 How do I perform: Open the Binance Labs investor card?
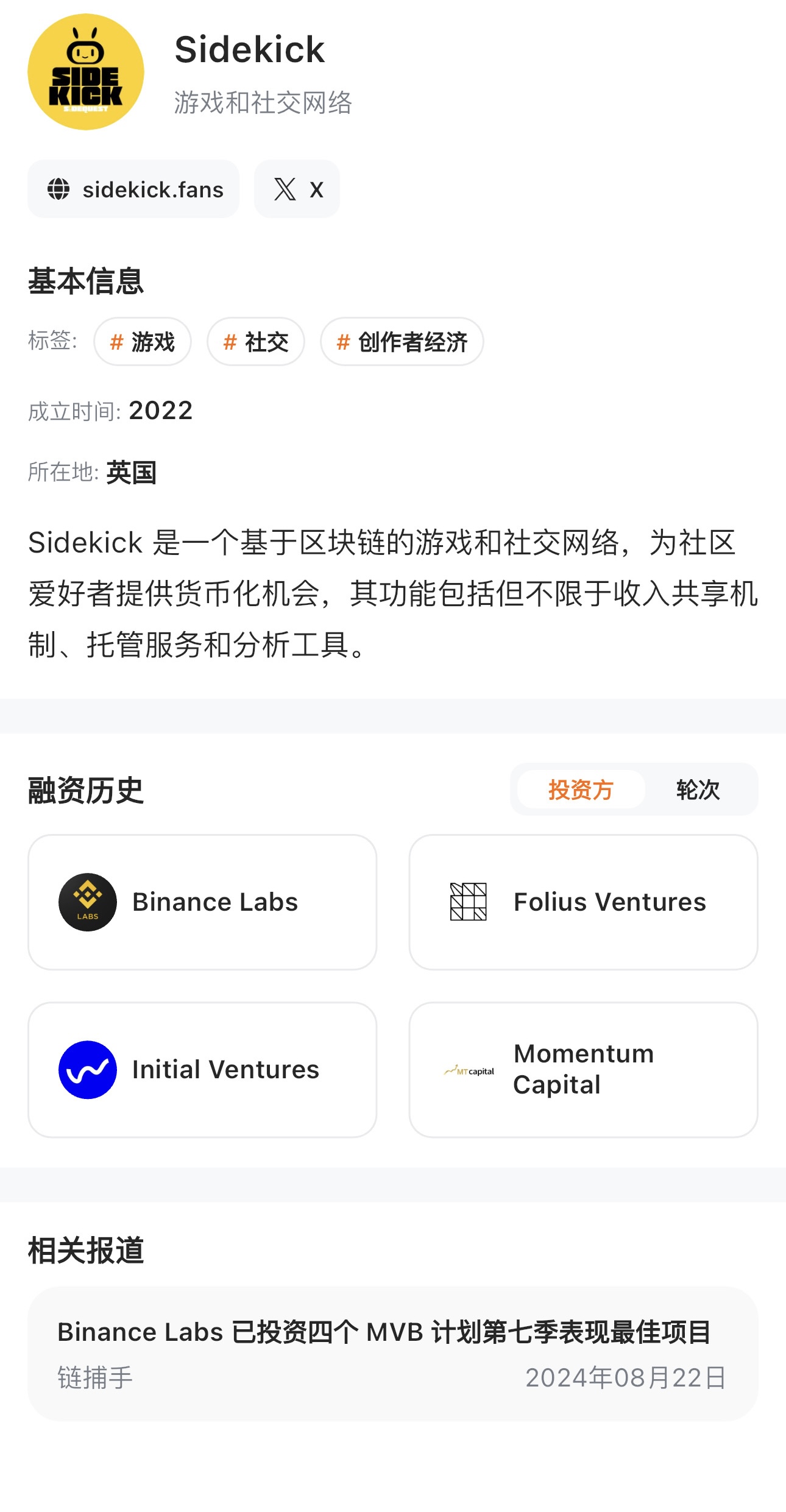click(x=202, y=902)
